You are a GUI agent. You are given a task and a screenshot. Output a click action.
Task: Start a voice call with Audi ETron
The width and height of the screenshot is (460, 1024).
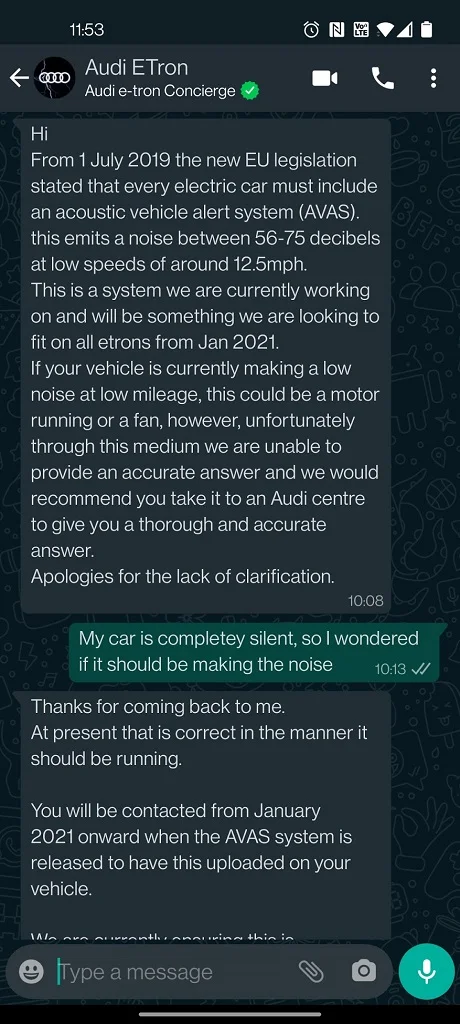383,78
